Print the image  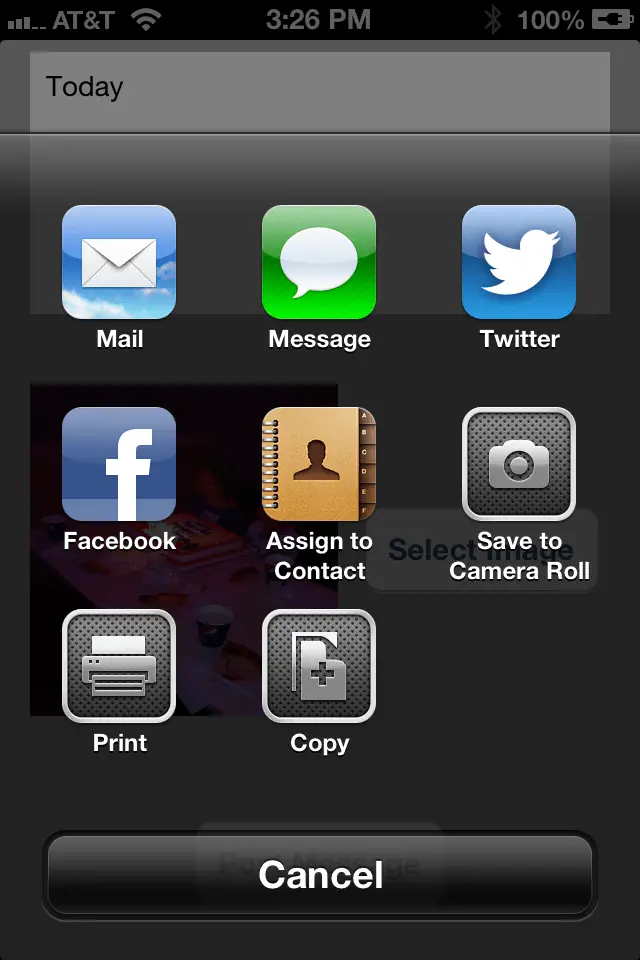(x=119, y=666)
